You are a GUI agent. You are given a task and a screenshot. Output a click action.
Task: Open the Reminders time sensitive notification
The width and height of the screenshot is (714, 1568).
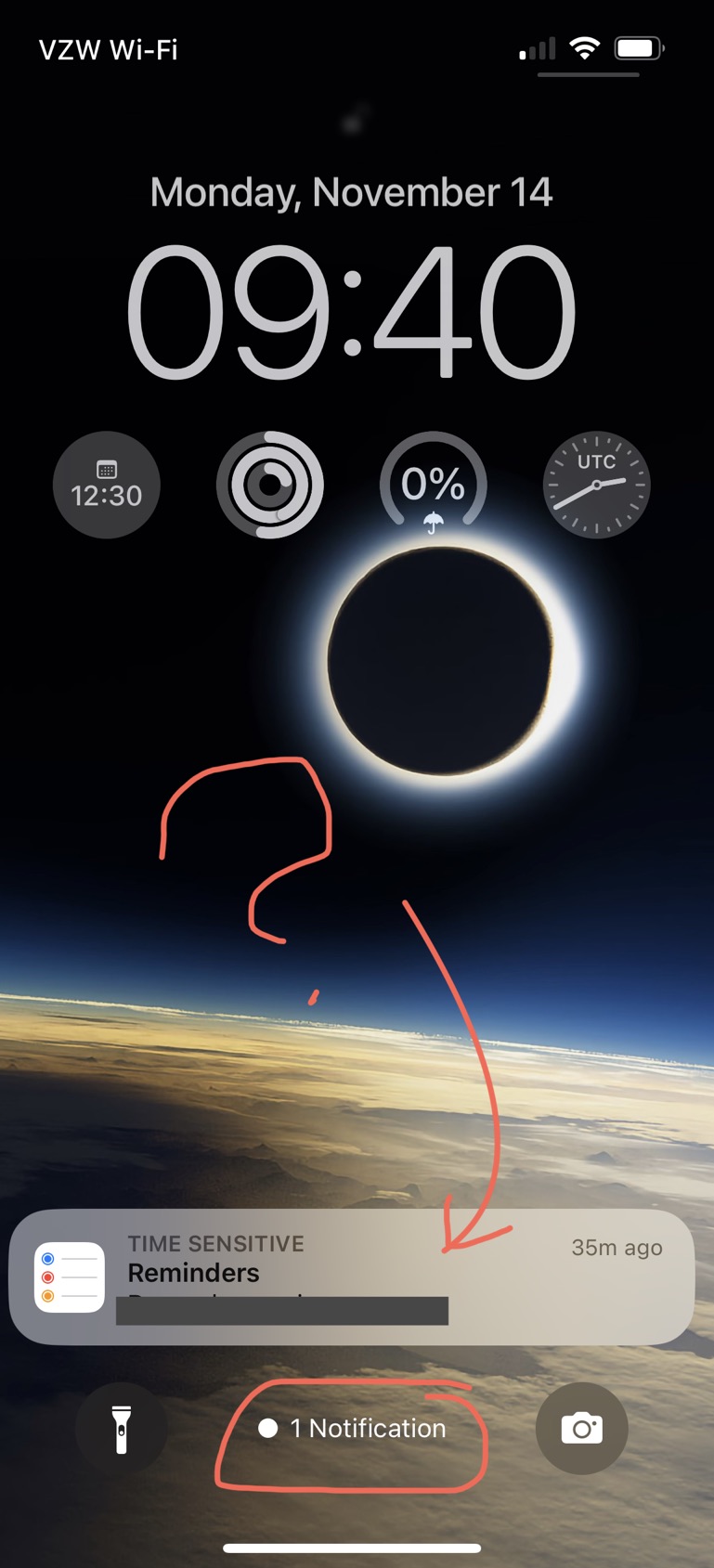coord(351,1276)
